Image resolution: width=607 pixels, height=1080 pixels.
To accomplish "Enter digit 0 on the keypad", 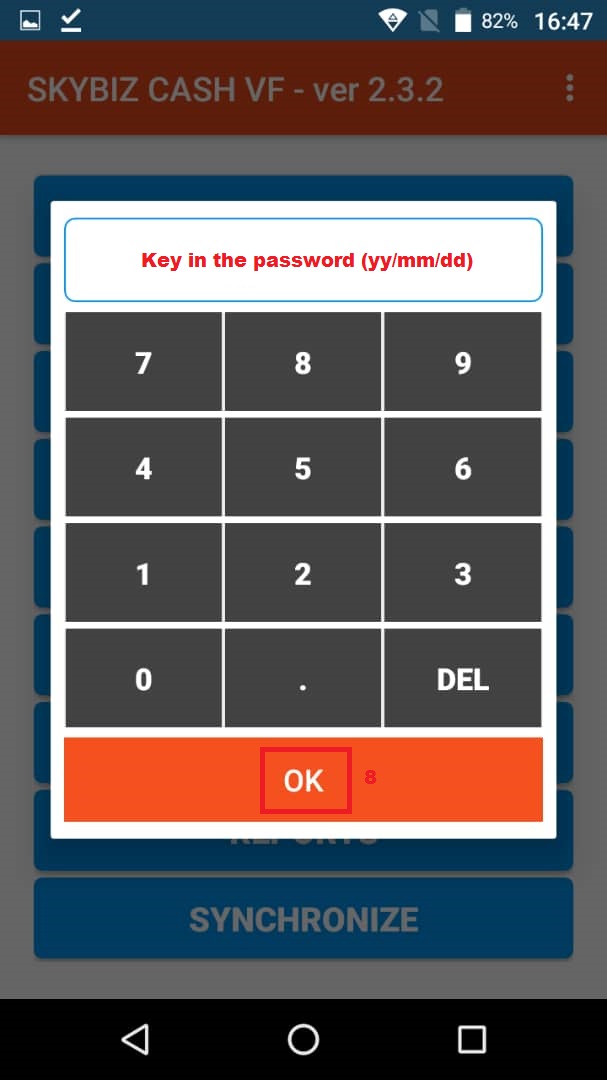I will pos(144,679).
